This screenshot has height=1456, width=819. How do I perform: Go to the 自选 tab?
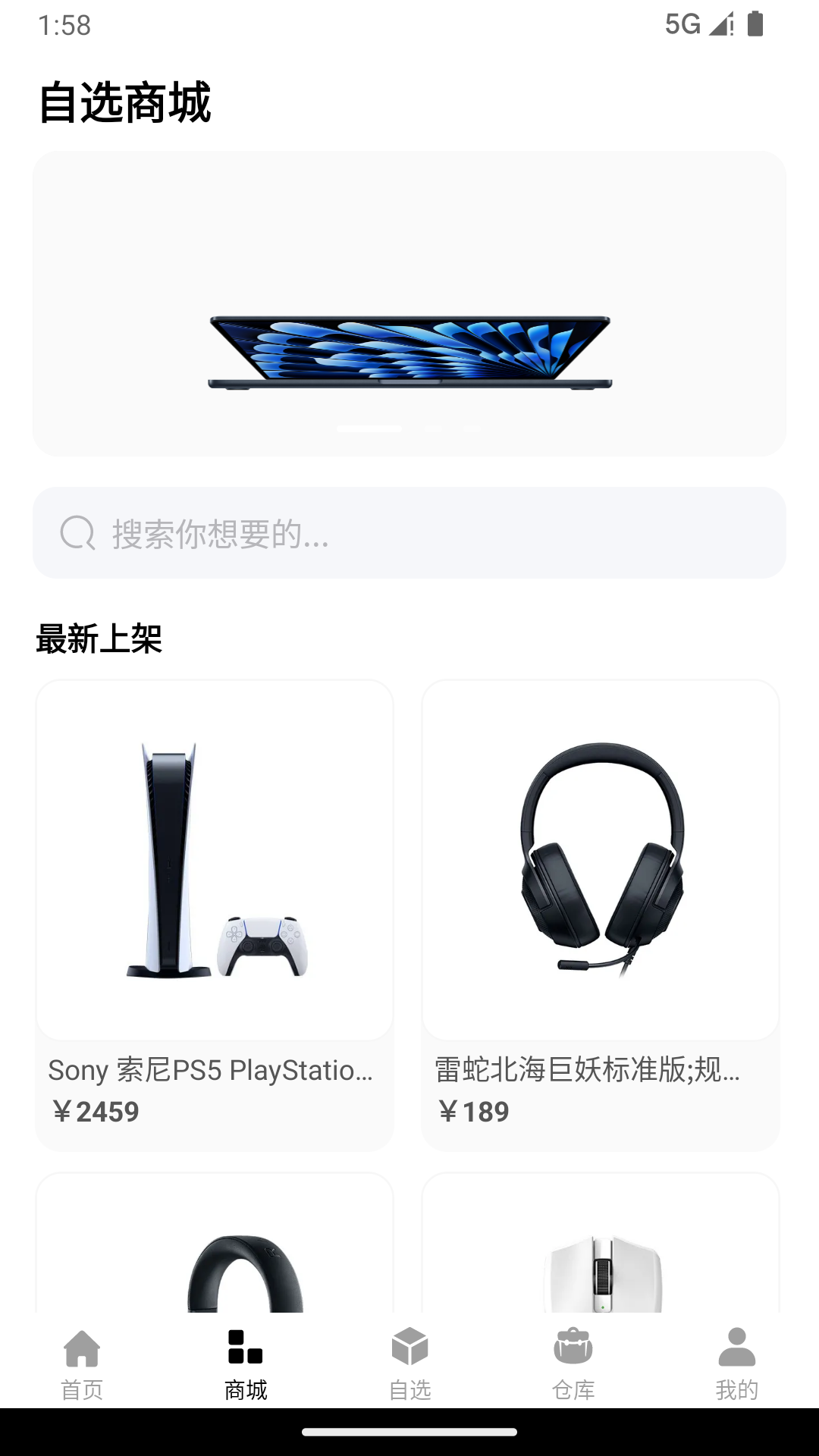[x=409, y=1362]
